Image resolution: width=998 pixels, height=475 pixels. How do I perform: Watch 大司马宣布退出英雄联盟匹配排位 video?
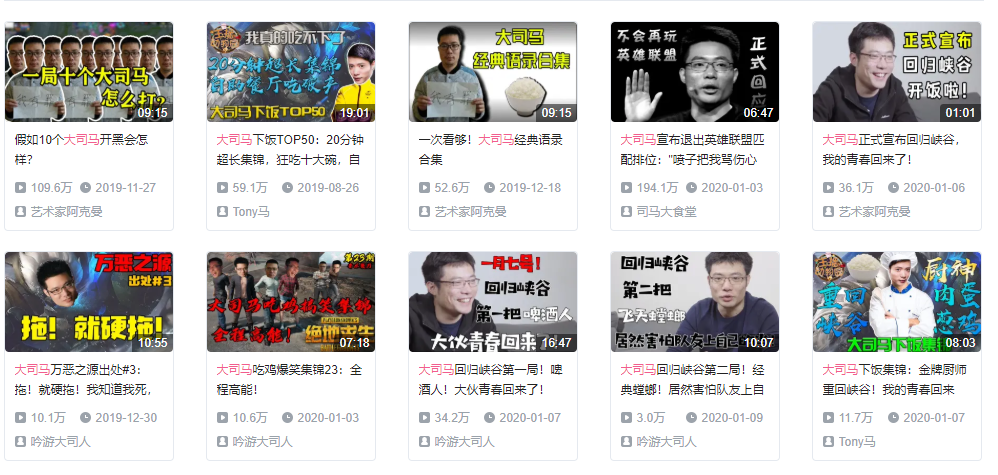point(695,72)
